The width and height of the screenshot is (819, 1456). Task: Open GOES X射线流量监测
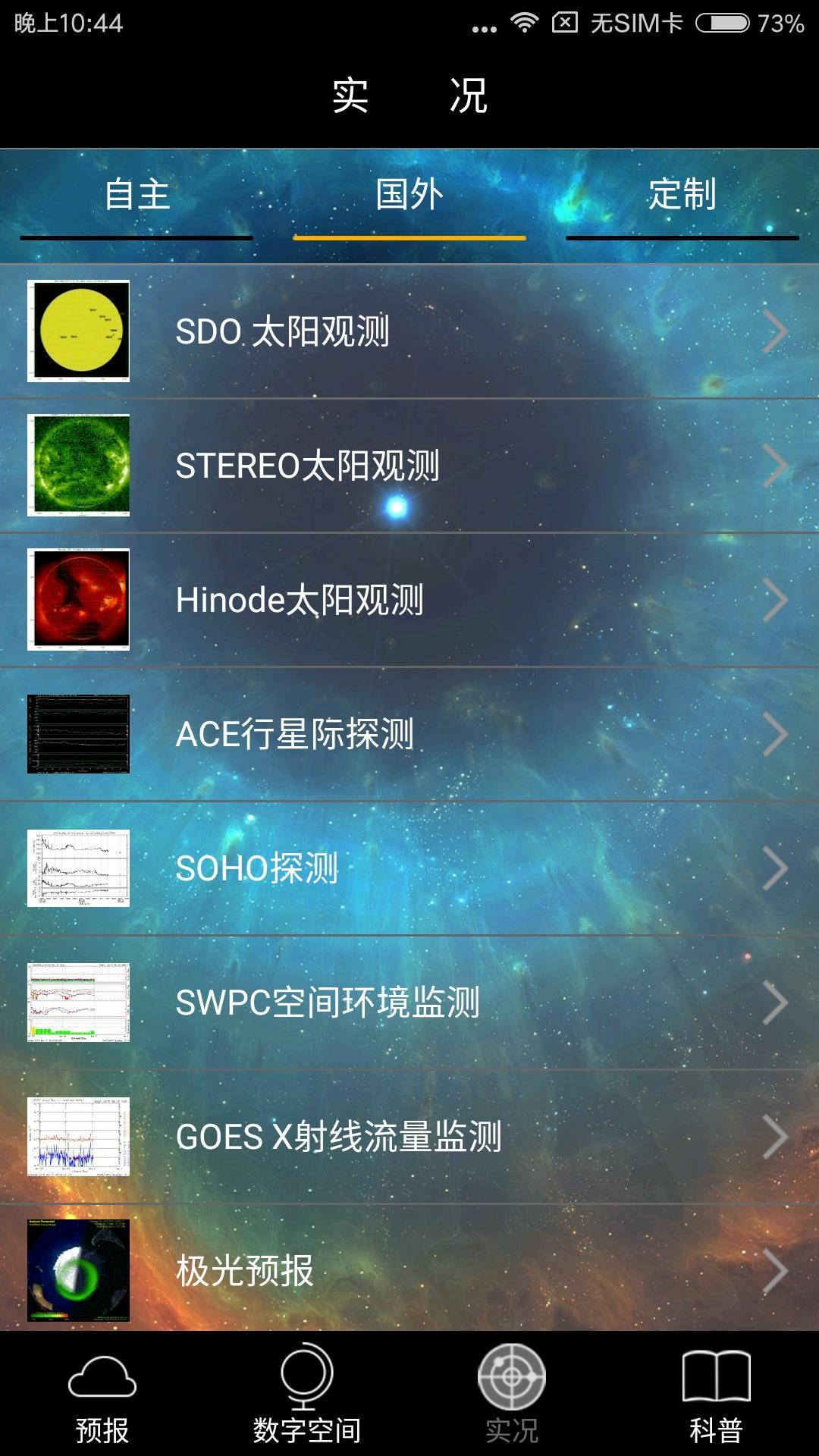[409, 1137]
